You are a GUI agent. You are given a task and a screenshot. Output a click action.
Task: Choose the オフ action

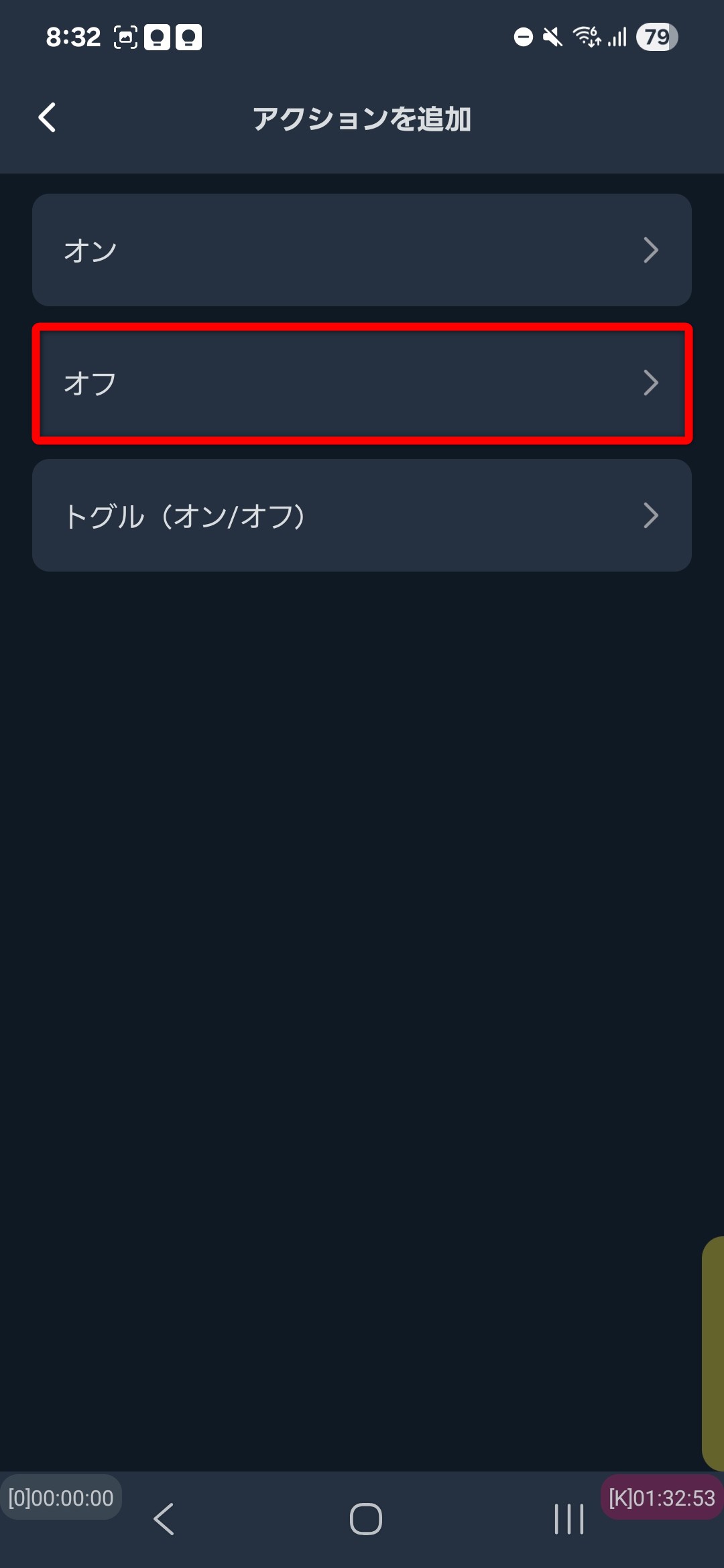(362, 383)
